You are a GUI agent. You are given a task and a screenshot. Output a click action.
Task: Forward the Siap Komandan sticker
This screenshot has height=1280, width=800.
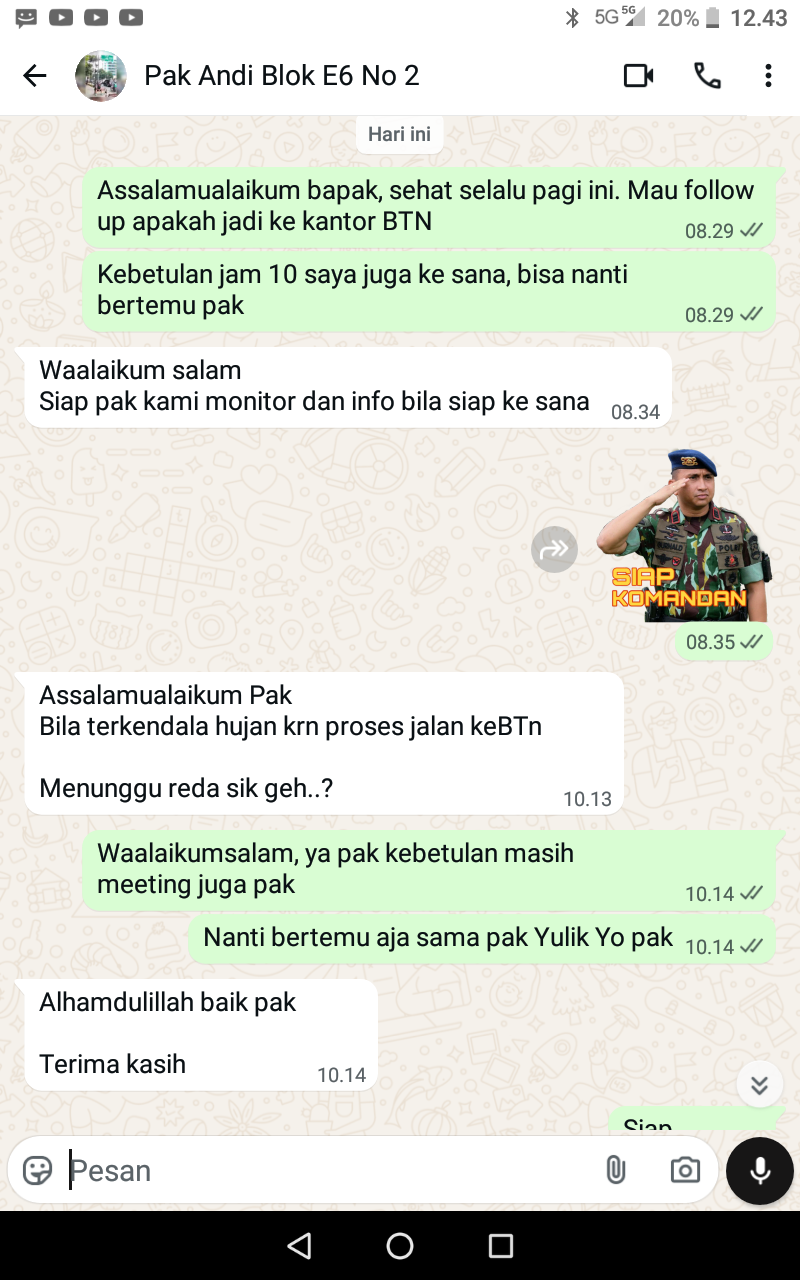click(x=554, y=548)
